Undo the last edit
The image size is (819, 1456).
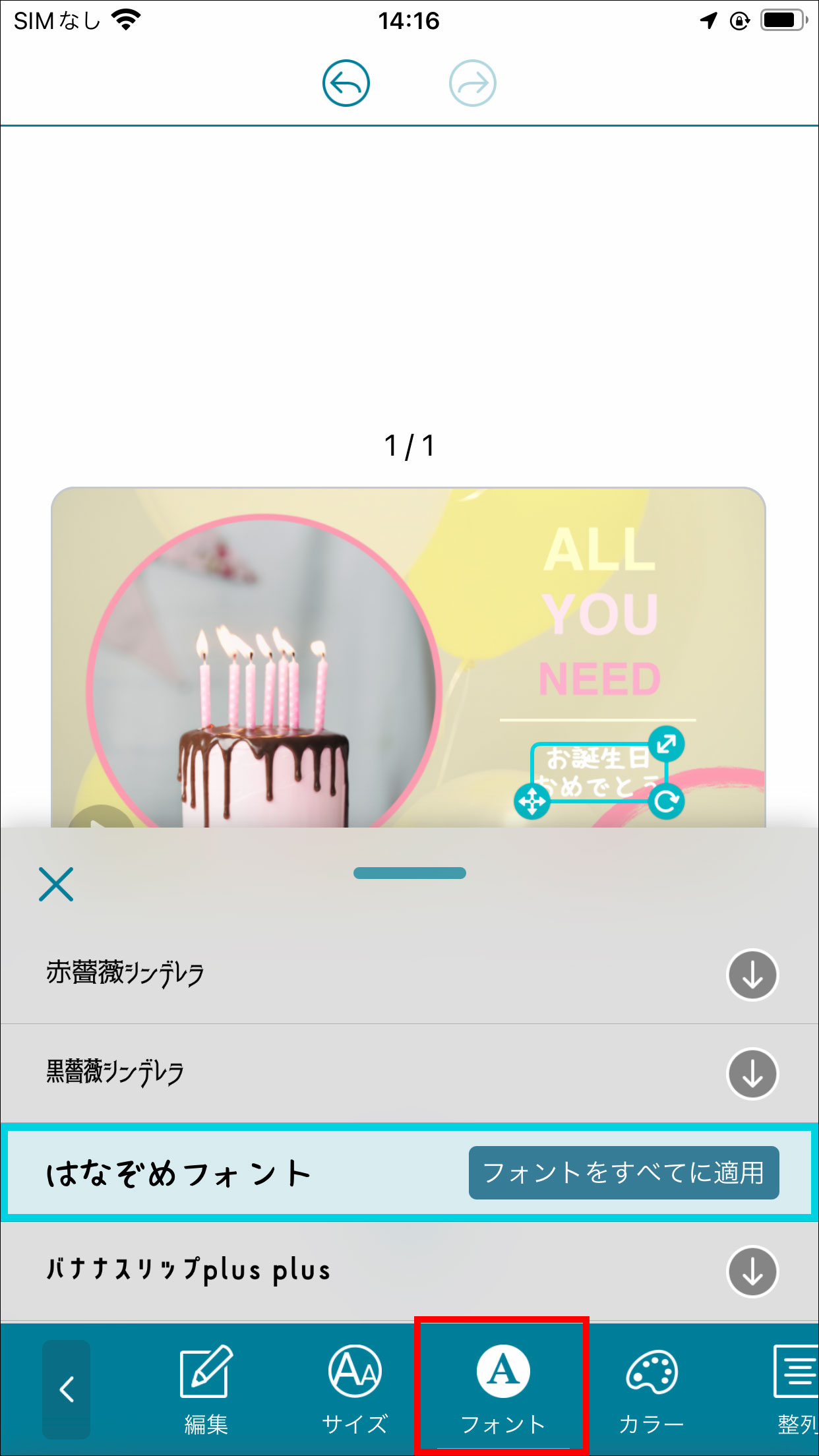pyautogui.click(x=346, y=83)
